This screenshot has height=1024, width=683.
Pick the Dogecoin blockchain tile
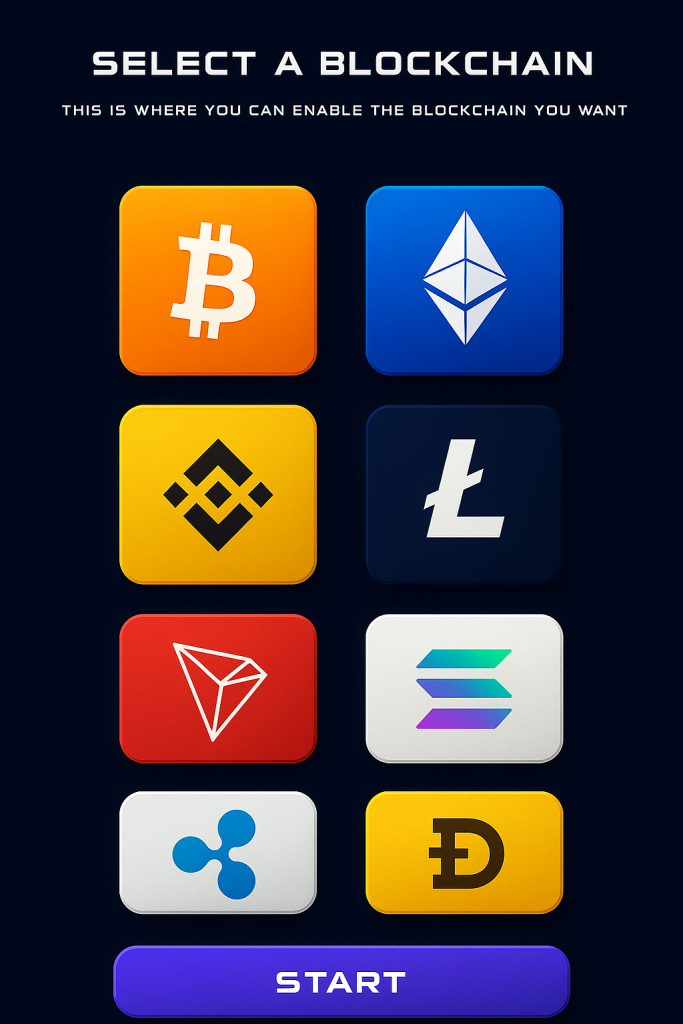464,852
